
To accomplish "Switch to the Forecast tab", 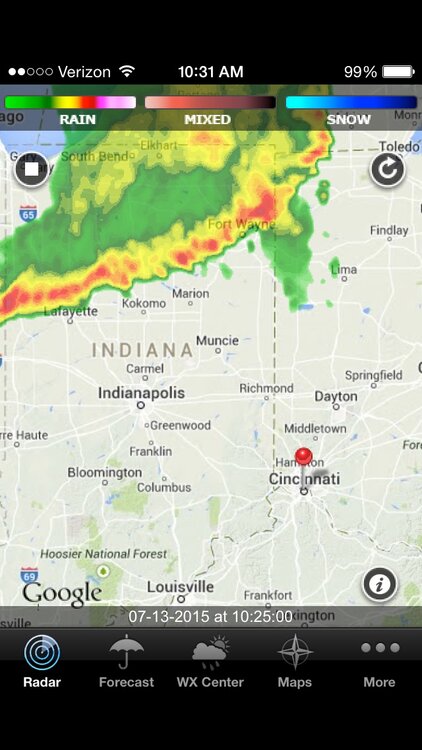I will point(126,662).
